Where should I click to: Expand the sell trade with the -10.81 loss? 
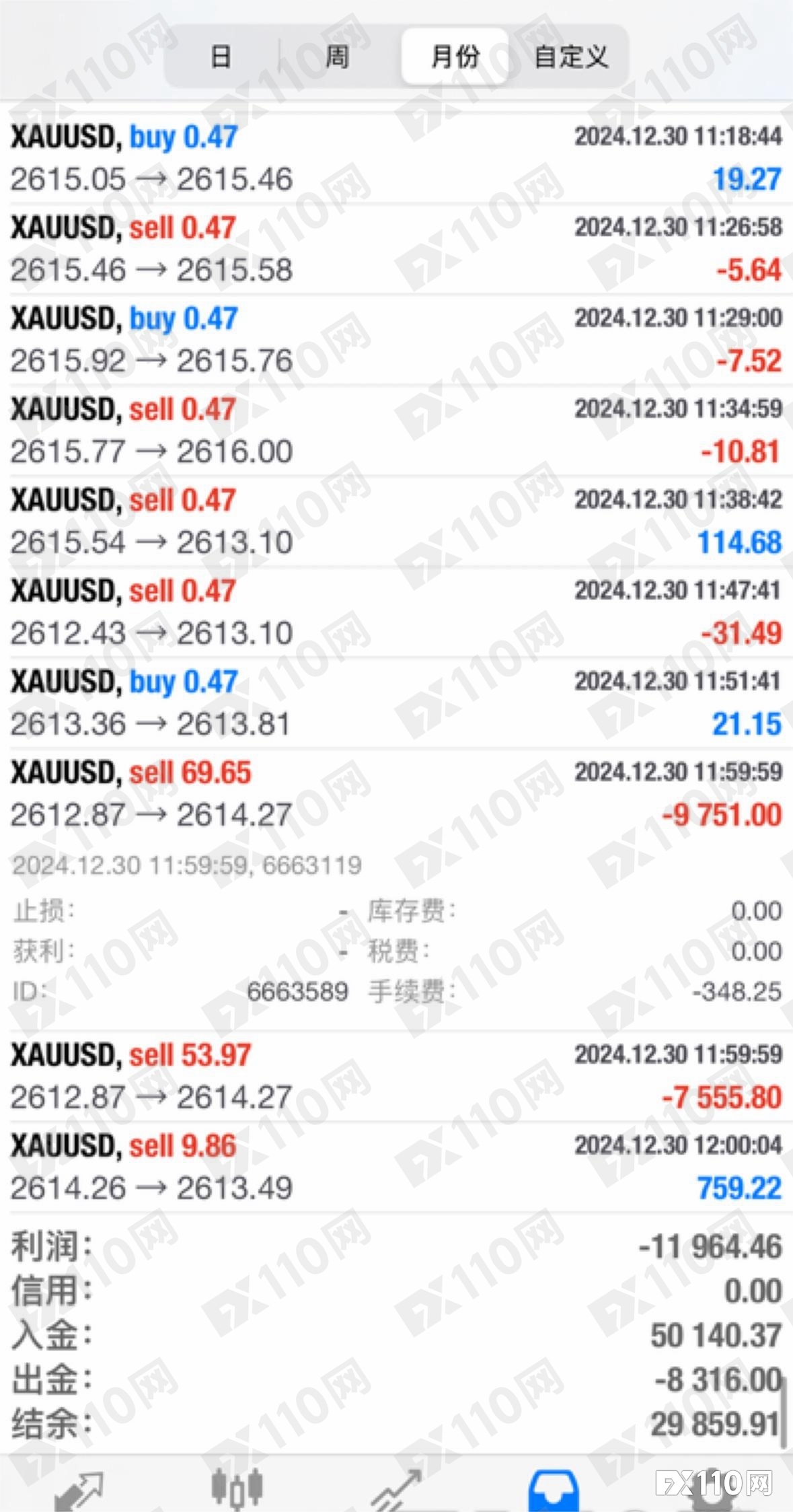(x=396, y=431)
